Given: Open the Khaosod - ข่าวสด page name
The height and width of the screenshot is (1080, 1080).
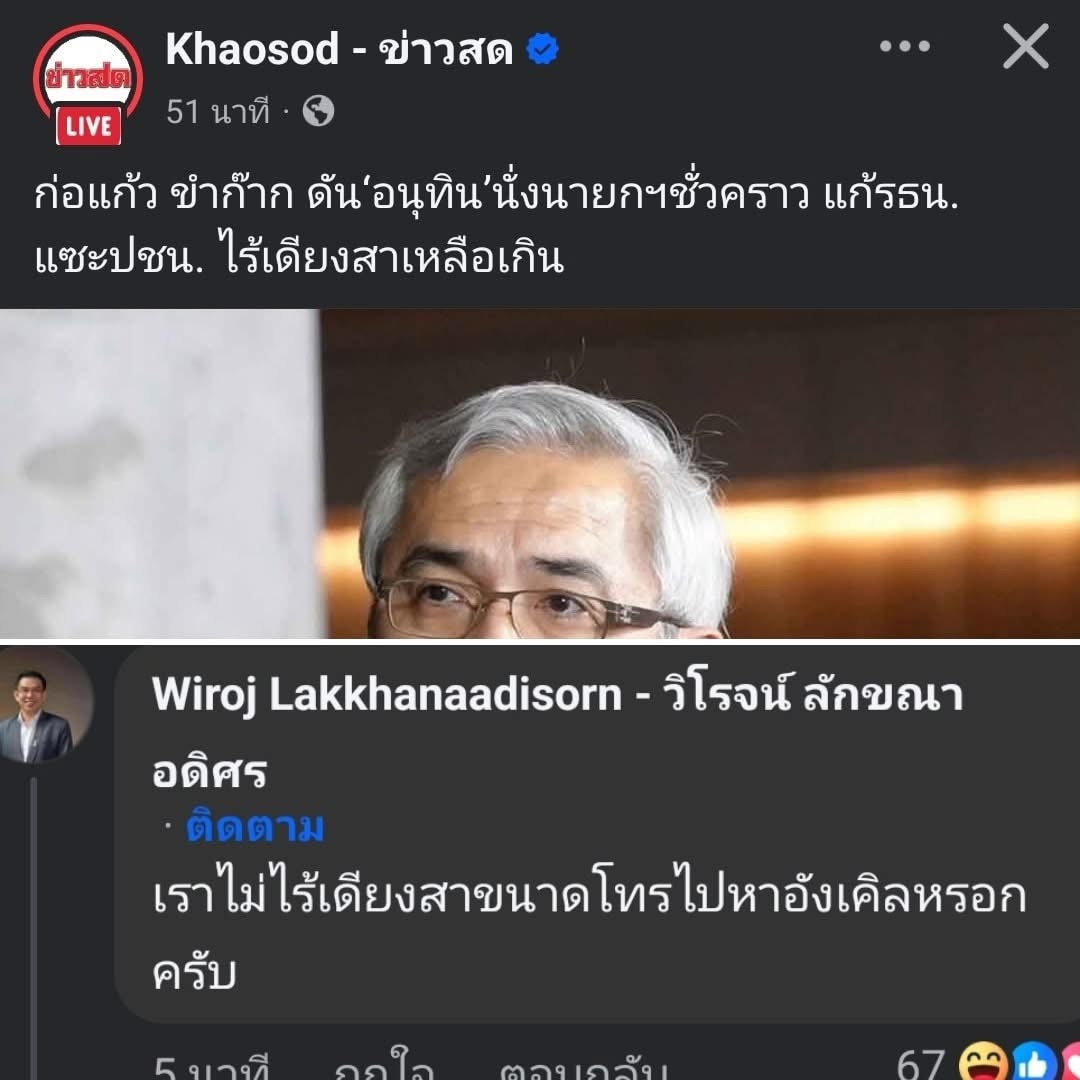Looking at the screenshot, I should pos(339,50).
